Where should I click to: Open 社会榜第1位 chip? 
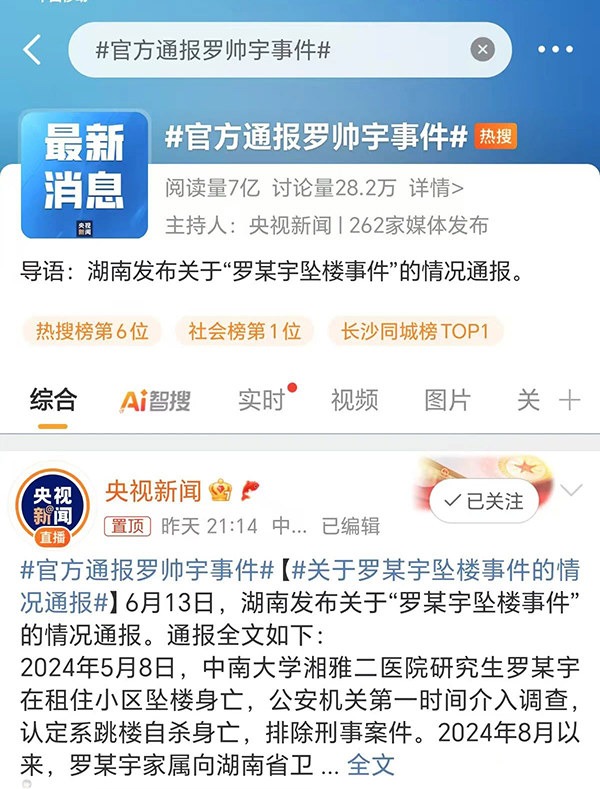click(244, 331)
